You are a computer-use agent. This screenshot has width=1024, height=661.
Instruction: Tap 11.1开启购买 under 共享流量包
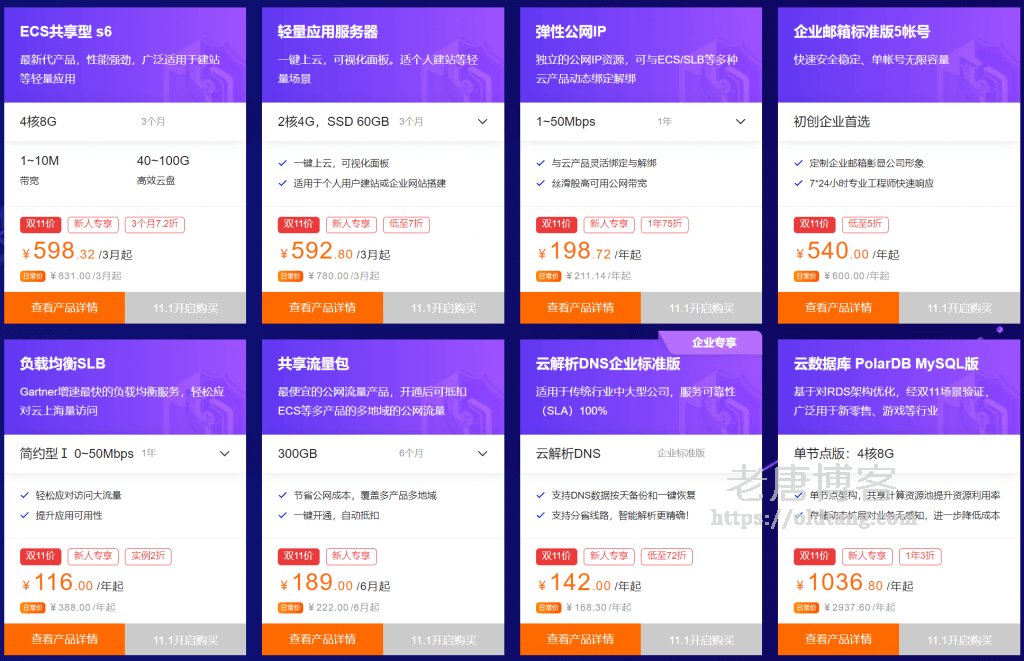point(443,639)
